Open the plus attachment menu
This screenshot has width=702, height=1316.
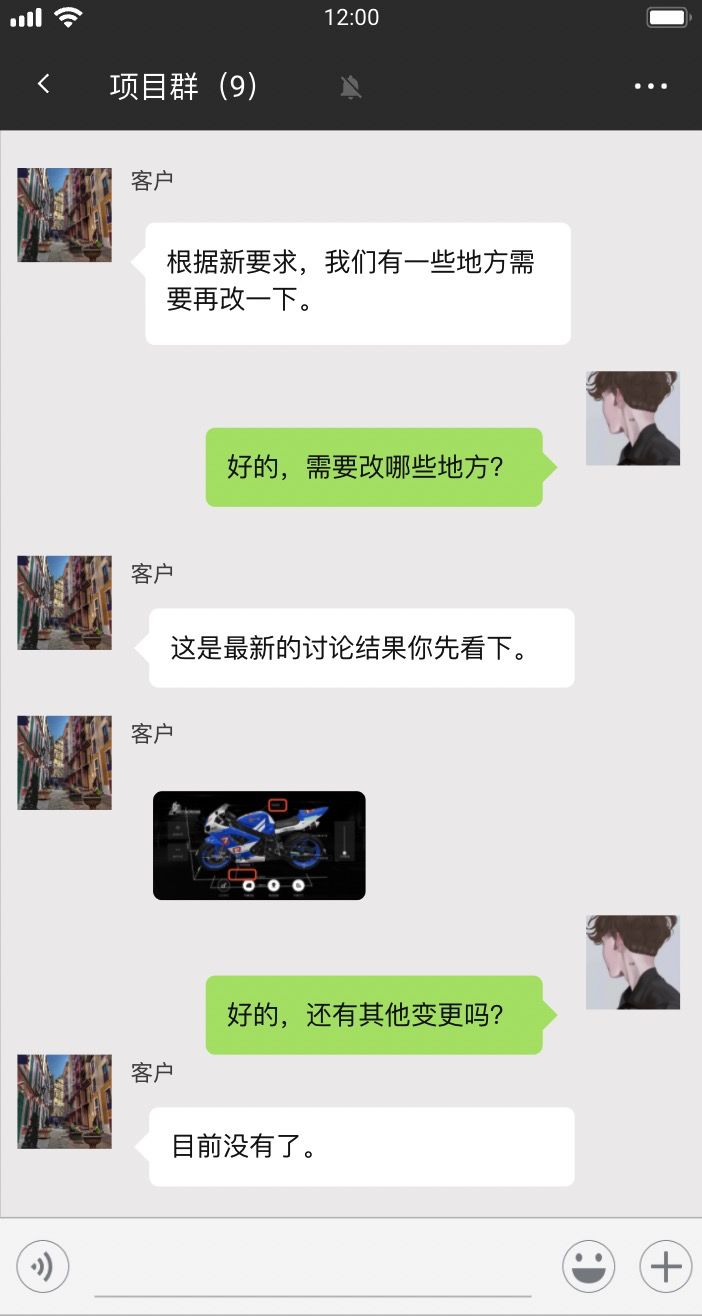665,1267
